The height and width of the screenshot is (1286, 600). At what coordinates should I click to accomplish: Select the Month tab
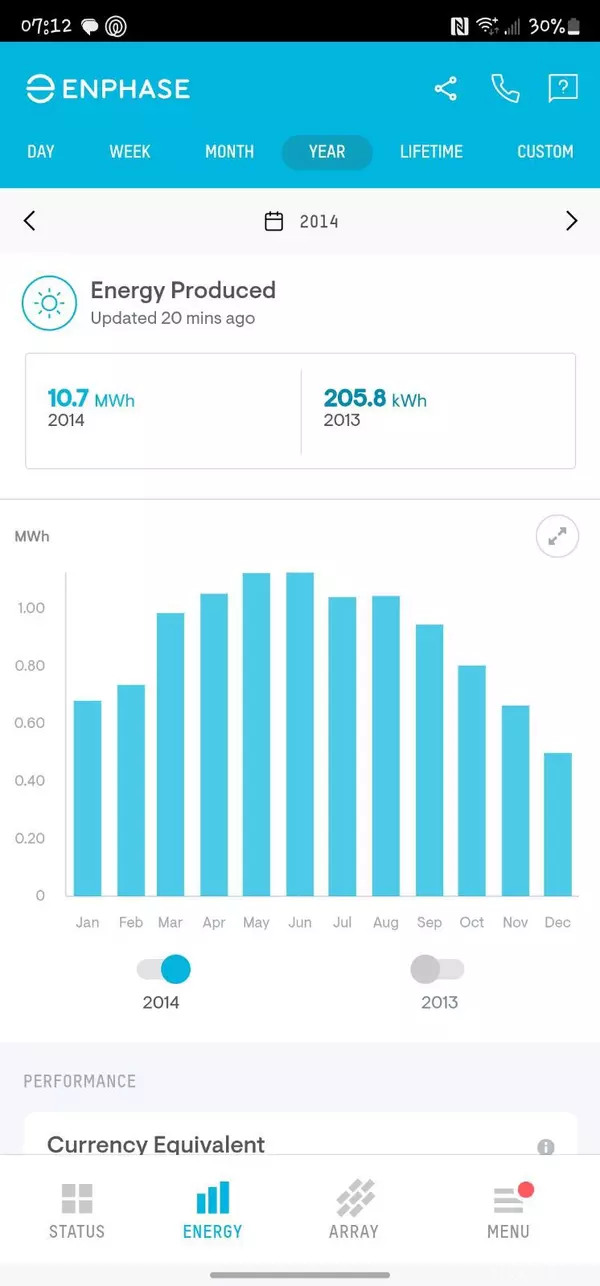click(229, 152)
